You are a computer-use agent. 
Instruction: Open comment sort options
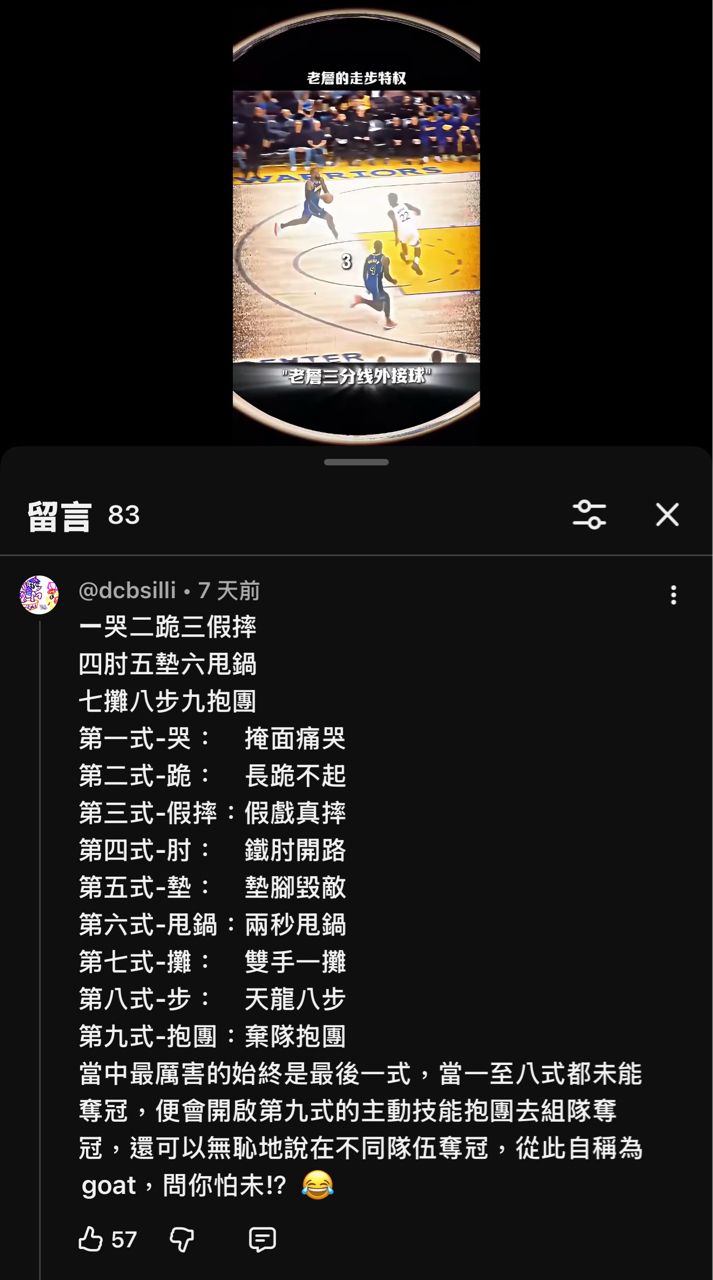pyautogui.click(x=589, y=515)
